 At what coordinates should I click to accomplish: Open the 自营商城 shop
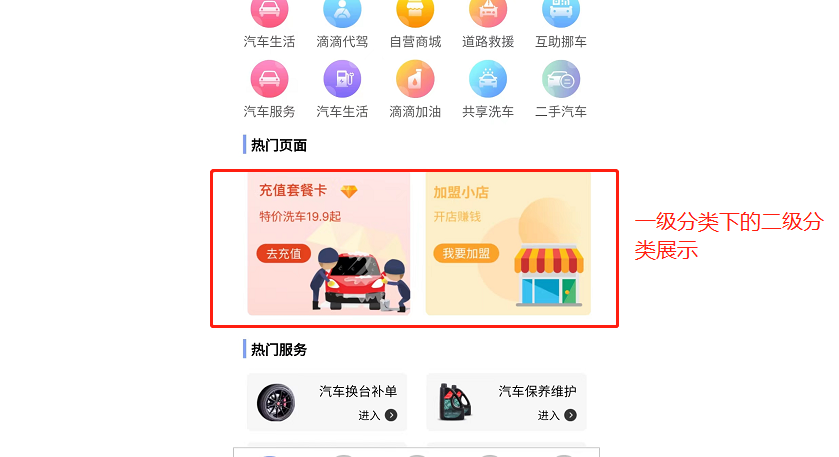tap(415, 22)
